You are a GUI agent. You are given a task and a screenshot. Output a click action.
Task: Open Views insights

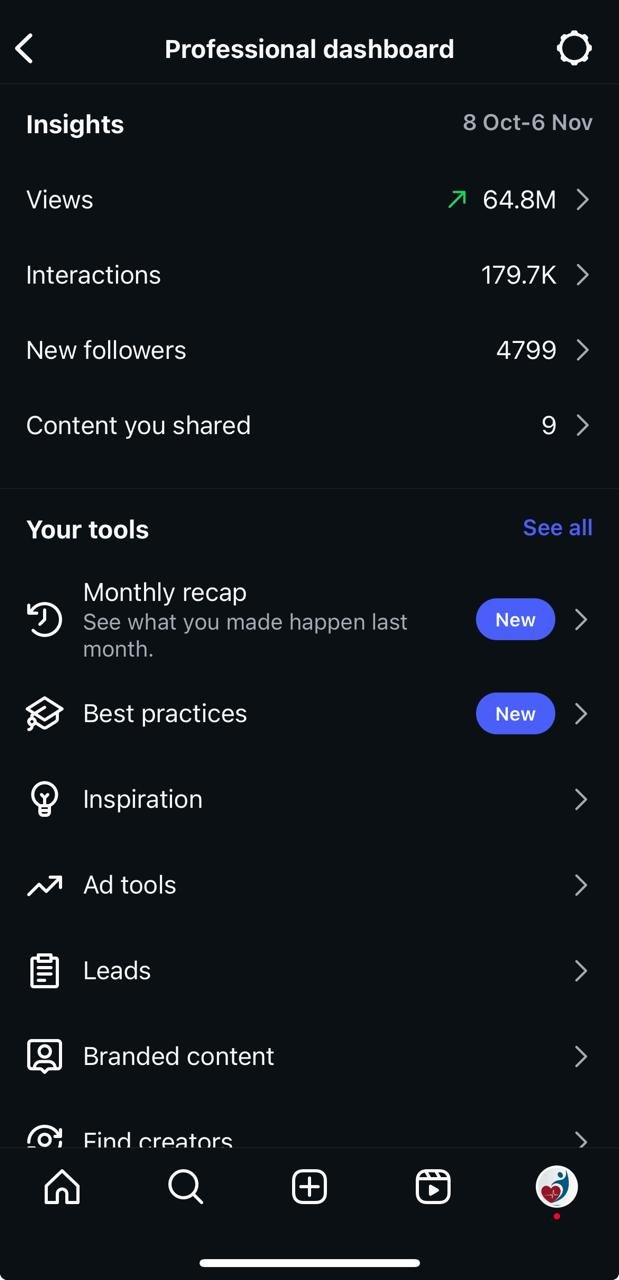(309, 200)
